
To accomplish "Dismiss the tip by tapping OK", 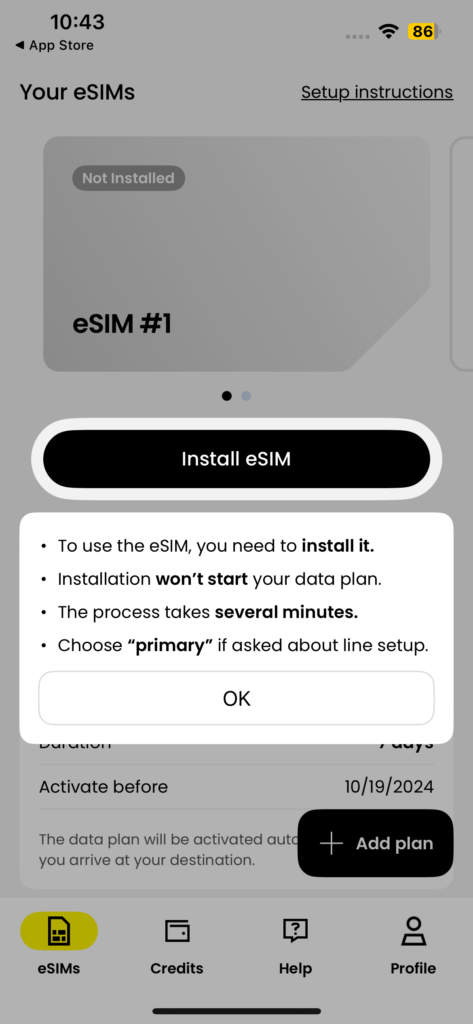I will click(x=236, y=698).
